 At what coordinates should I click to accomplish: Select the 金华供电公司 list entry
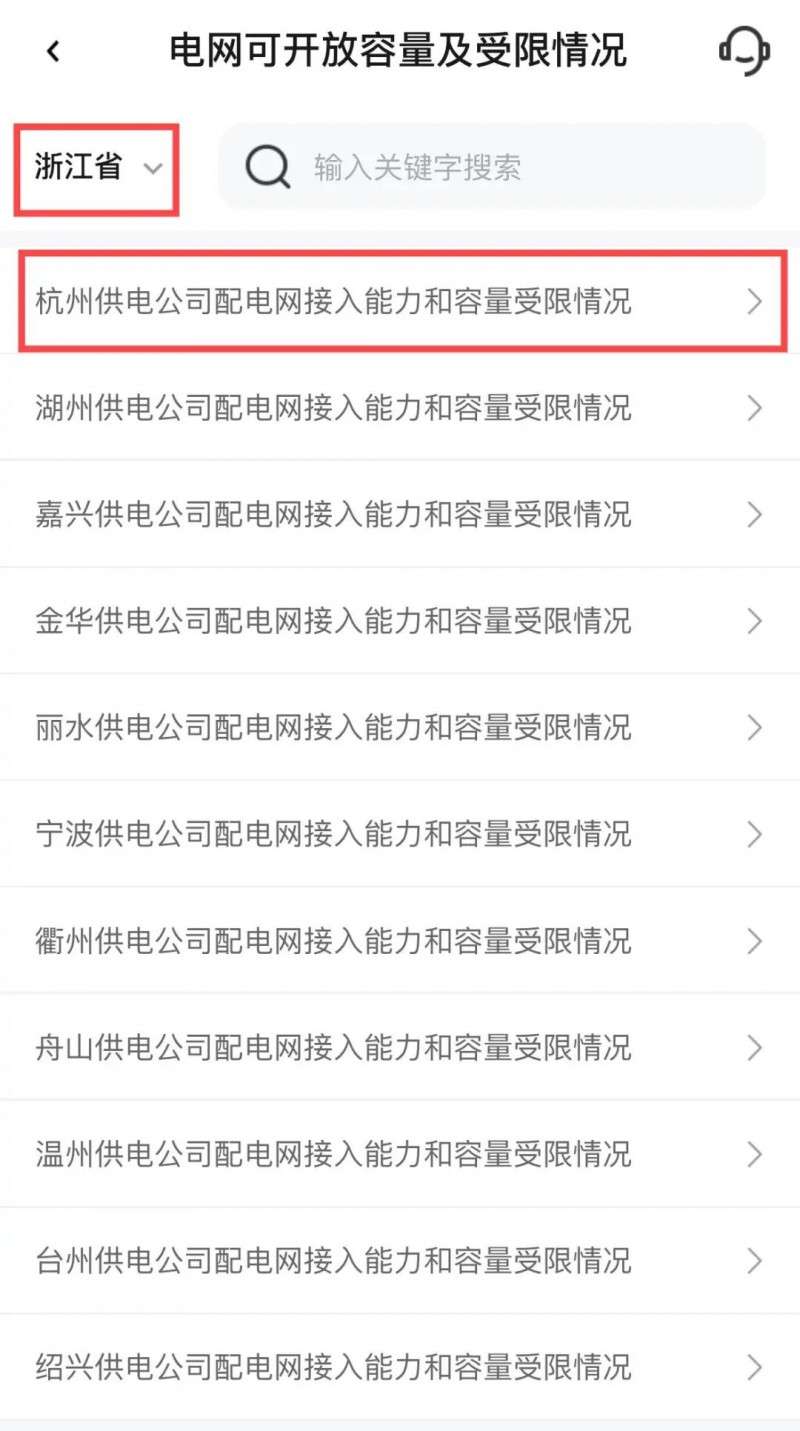(x=400, y=621)
